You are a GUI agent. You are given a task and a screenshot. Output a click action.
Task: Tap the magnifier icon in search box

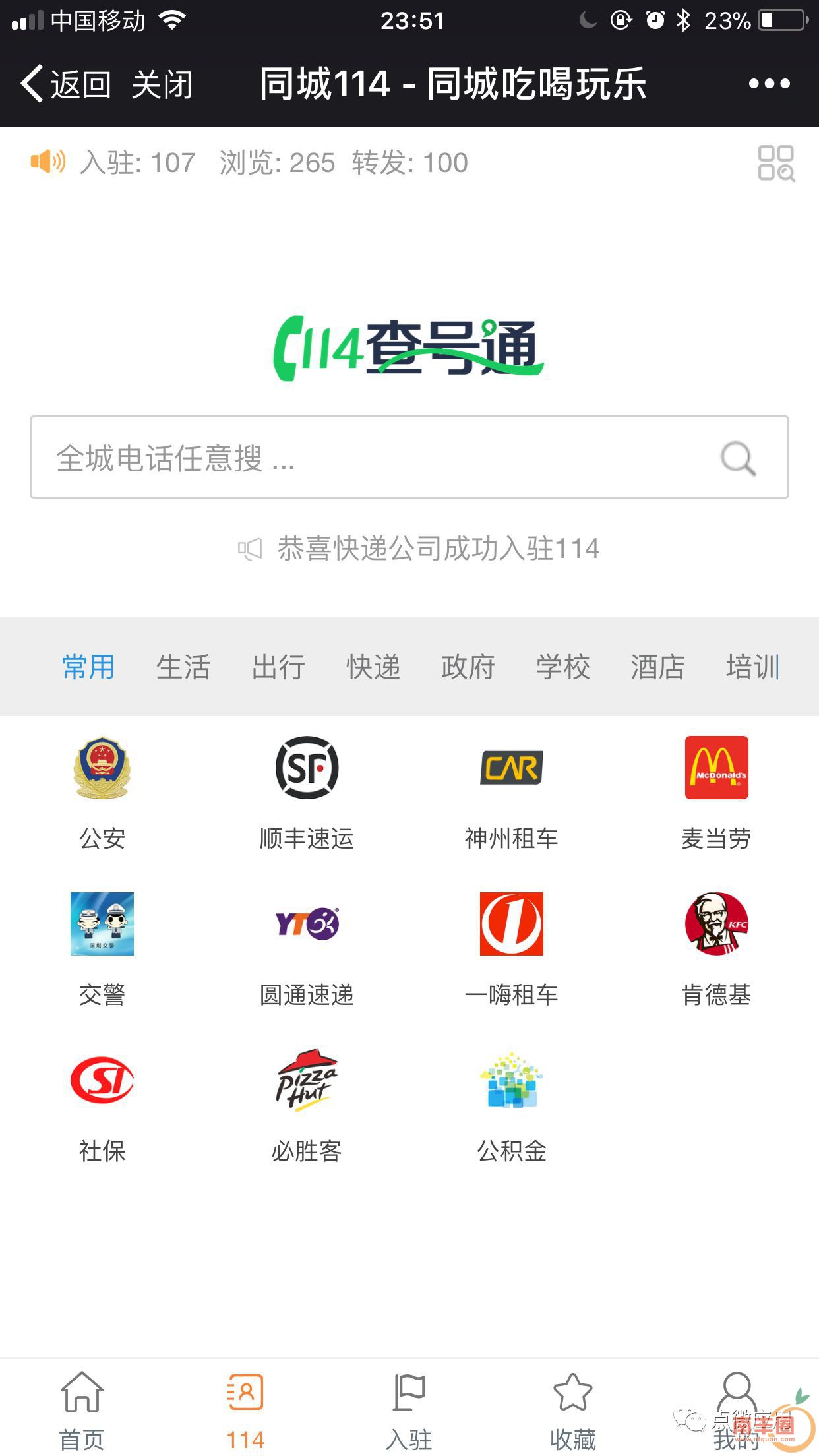click(x=737, y=458)
